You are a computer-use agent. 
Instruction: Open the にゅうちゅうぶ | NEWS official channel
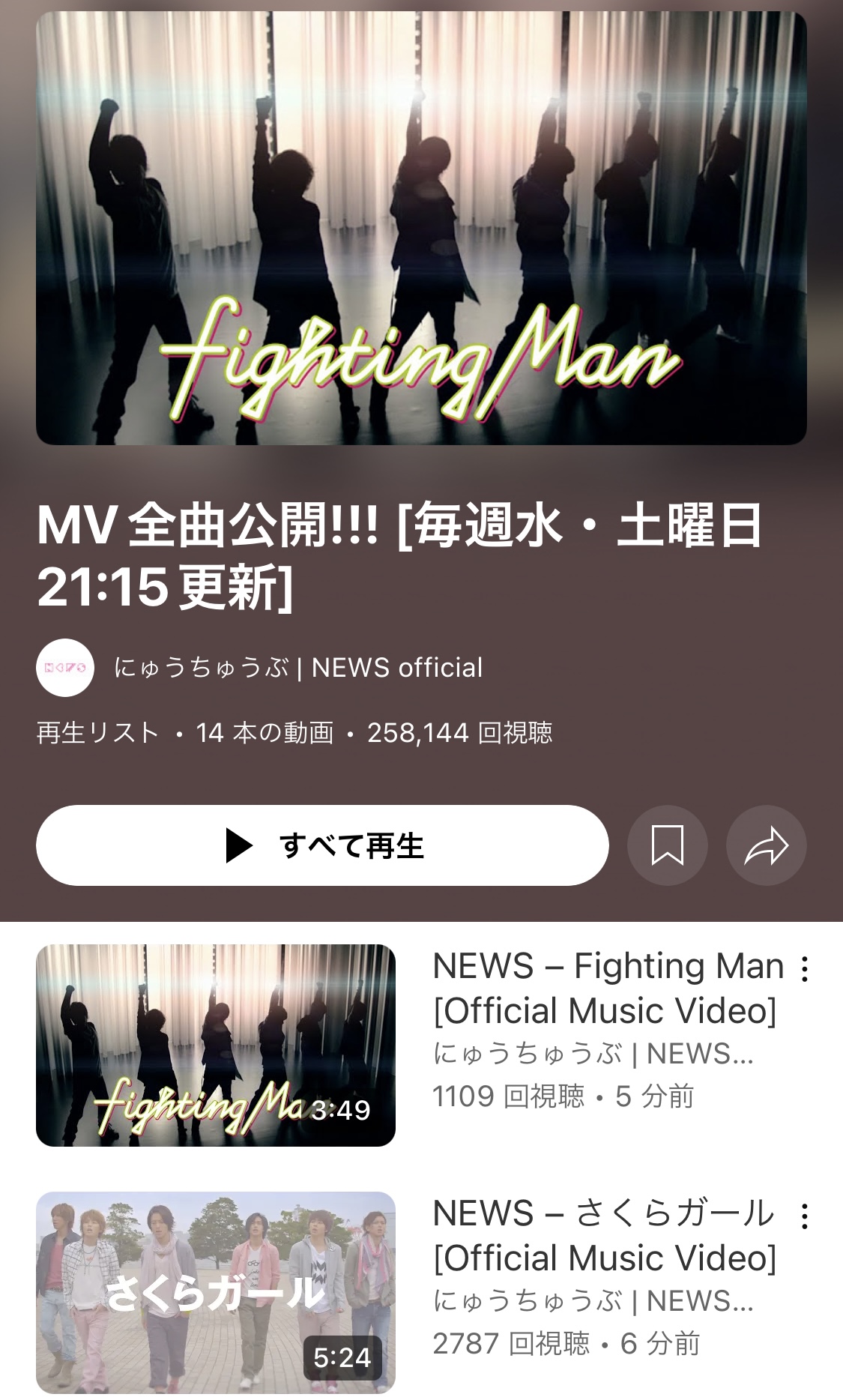tap(298, 668)
